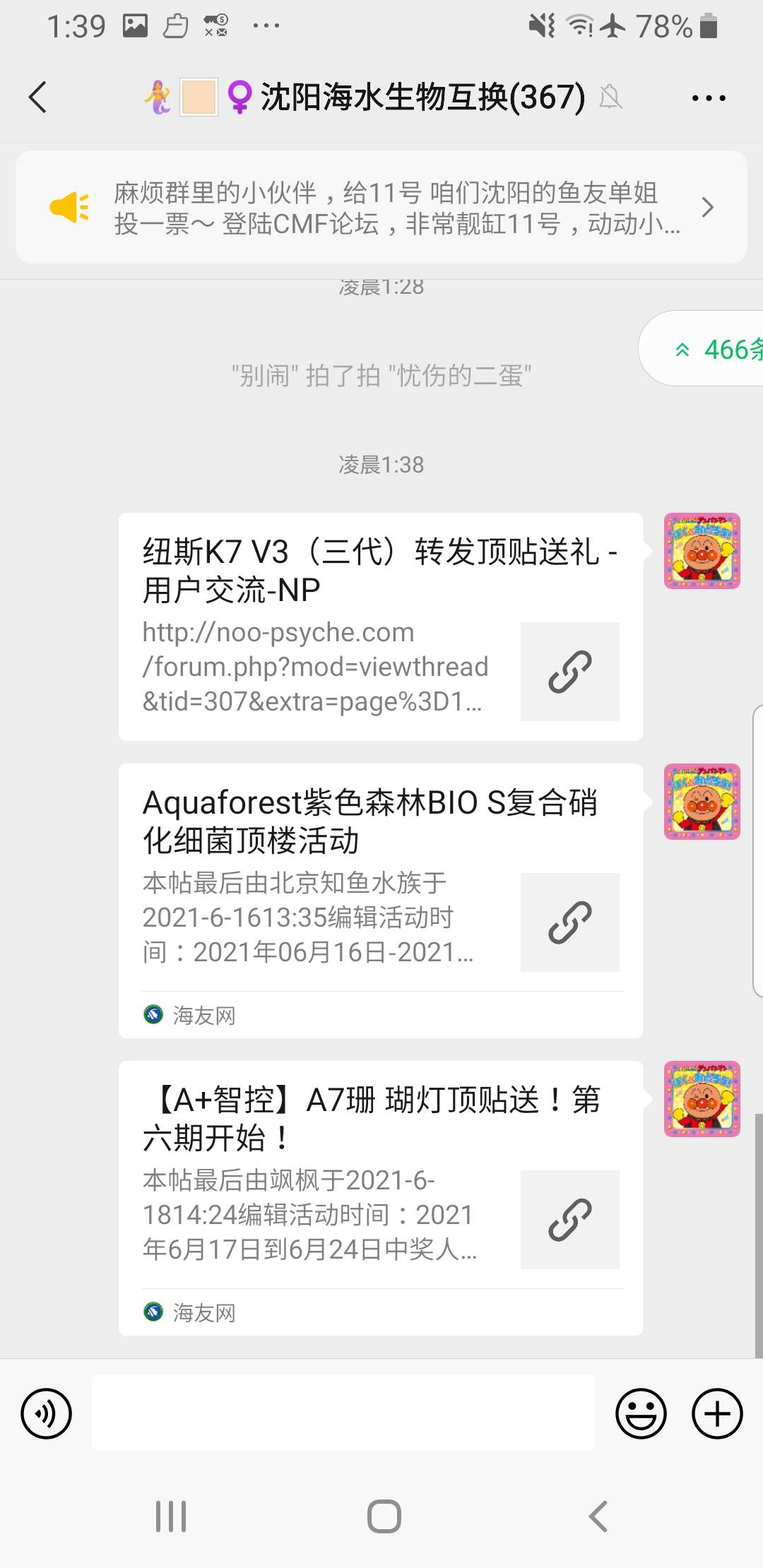The width and height of the screenshot is (763, 1568).
Task: Switch to voice message input
Action: pyautogui.click(x=47, y=1413)
